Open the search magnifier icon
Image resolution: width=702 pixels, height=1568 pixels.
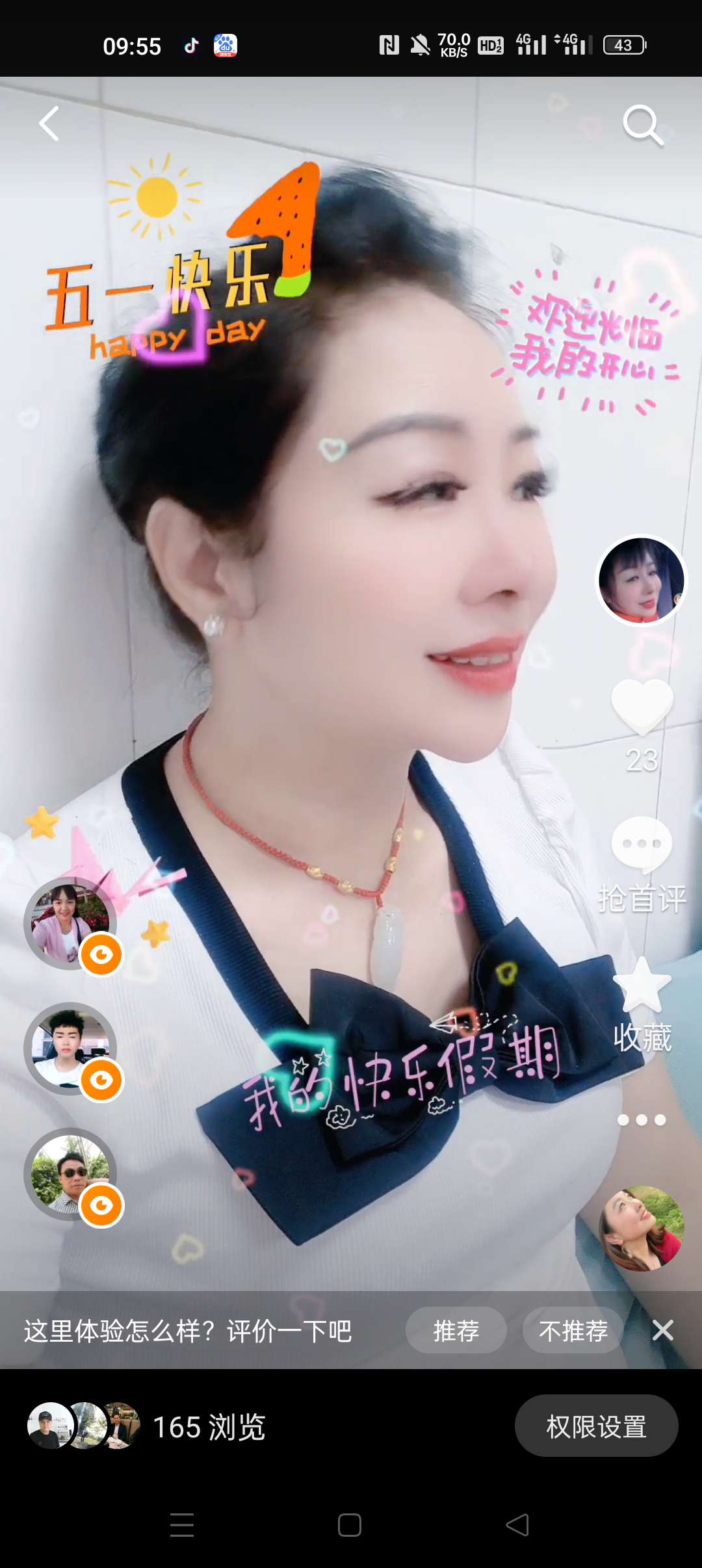(x=643, y=125)
